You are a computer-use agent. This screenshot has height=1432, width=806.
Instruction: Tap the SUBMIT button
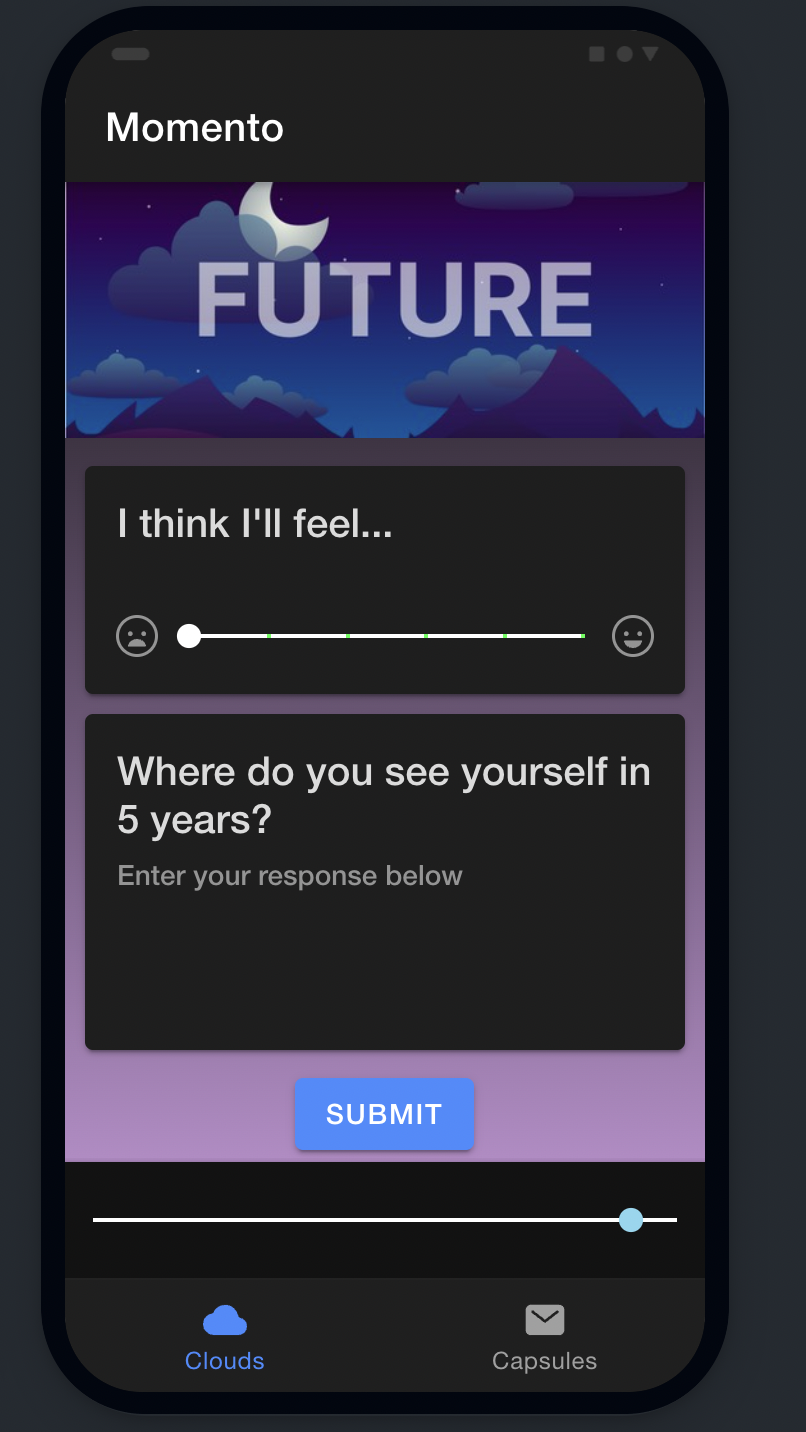coord(384,1114)
